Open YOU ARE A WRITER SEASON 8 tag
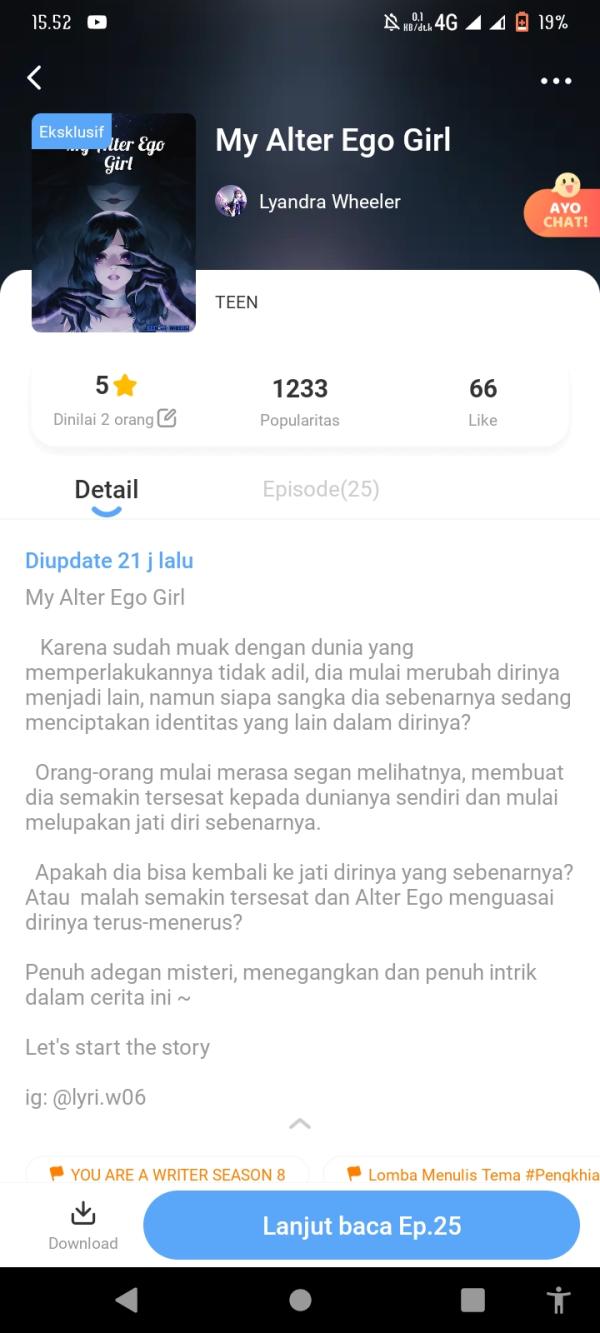600x1333 pixels. tap(168, 1174)
